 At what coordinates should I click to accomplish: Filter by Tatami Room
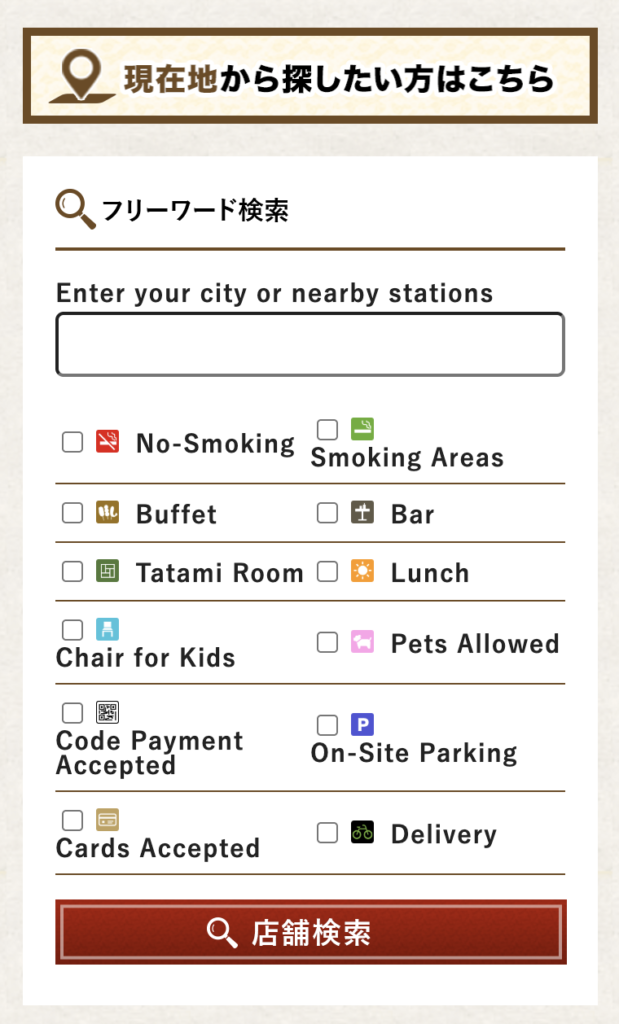(73, 572)
